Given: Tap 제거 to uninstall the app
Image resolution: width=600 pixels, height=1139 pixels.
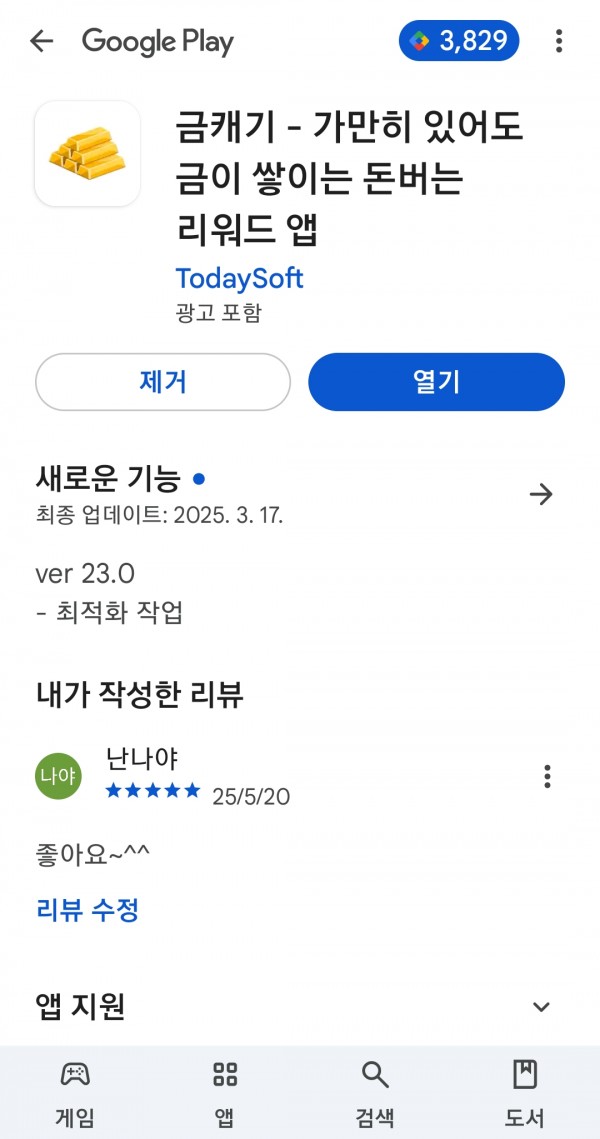Looking at the screenshot, I should point(163,382).
